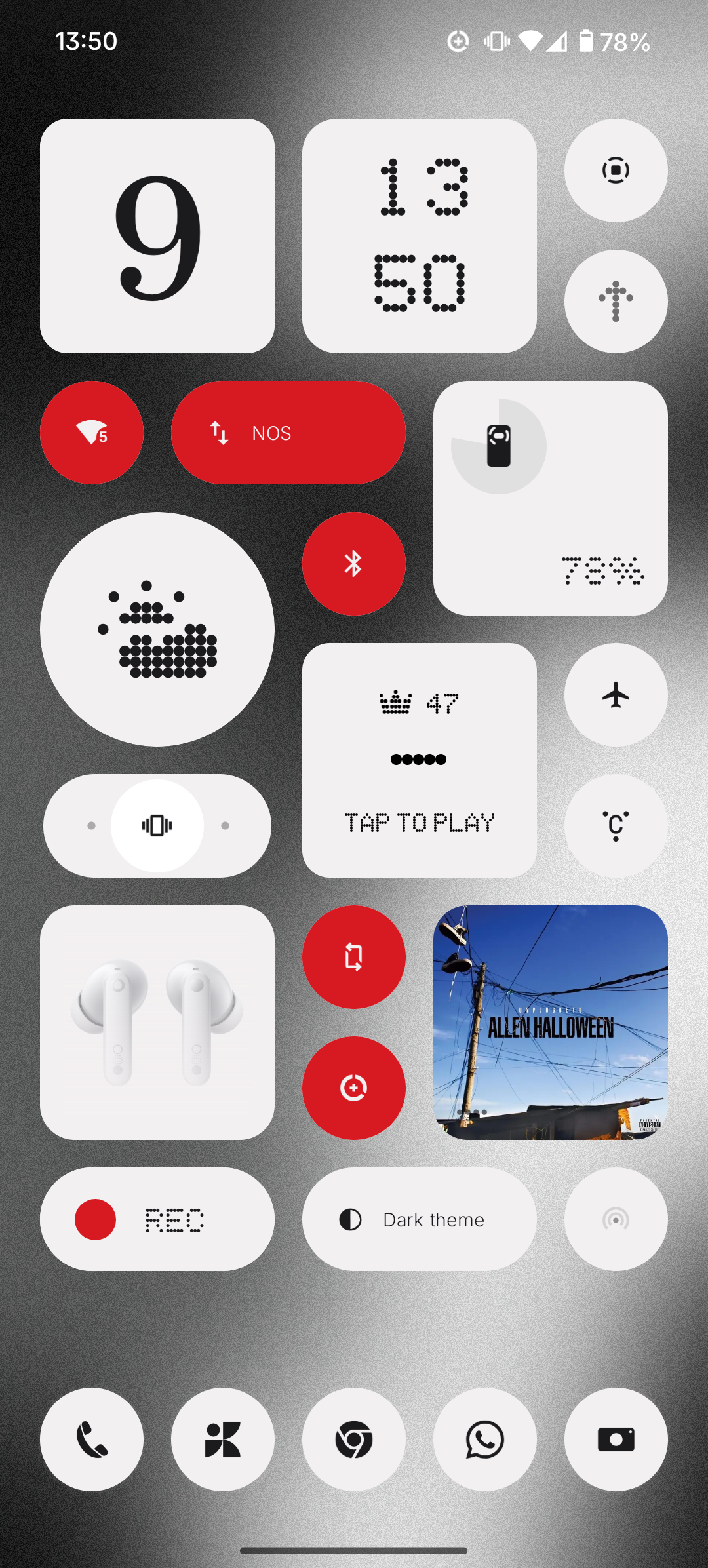Launch the Camera app
The width and height of the screenshot is (708, 1568).
point(616,1440)
